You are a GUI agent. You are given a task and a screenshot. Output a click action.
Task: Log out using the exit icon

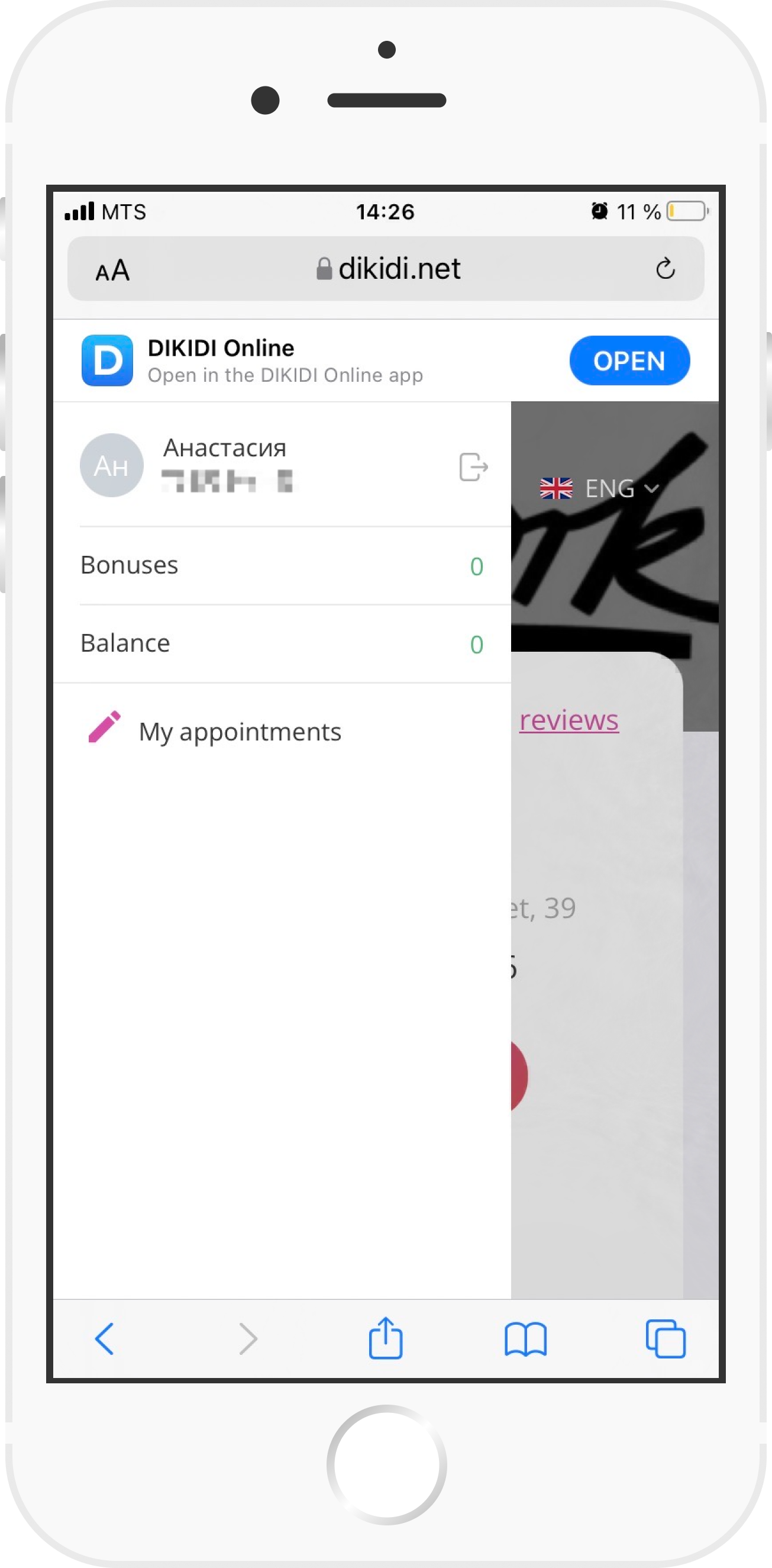[473, 467]
